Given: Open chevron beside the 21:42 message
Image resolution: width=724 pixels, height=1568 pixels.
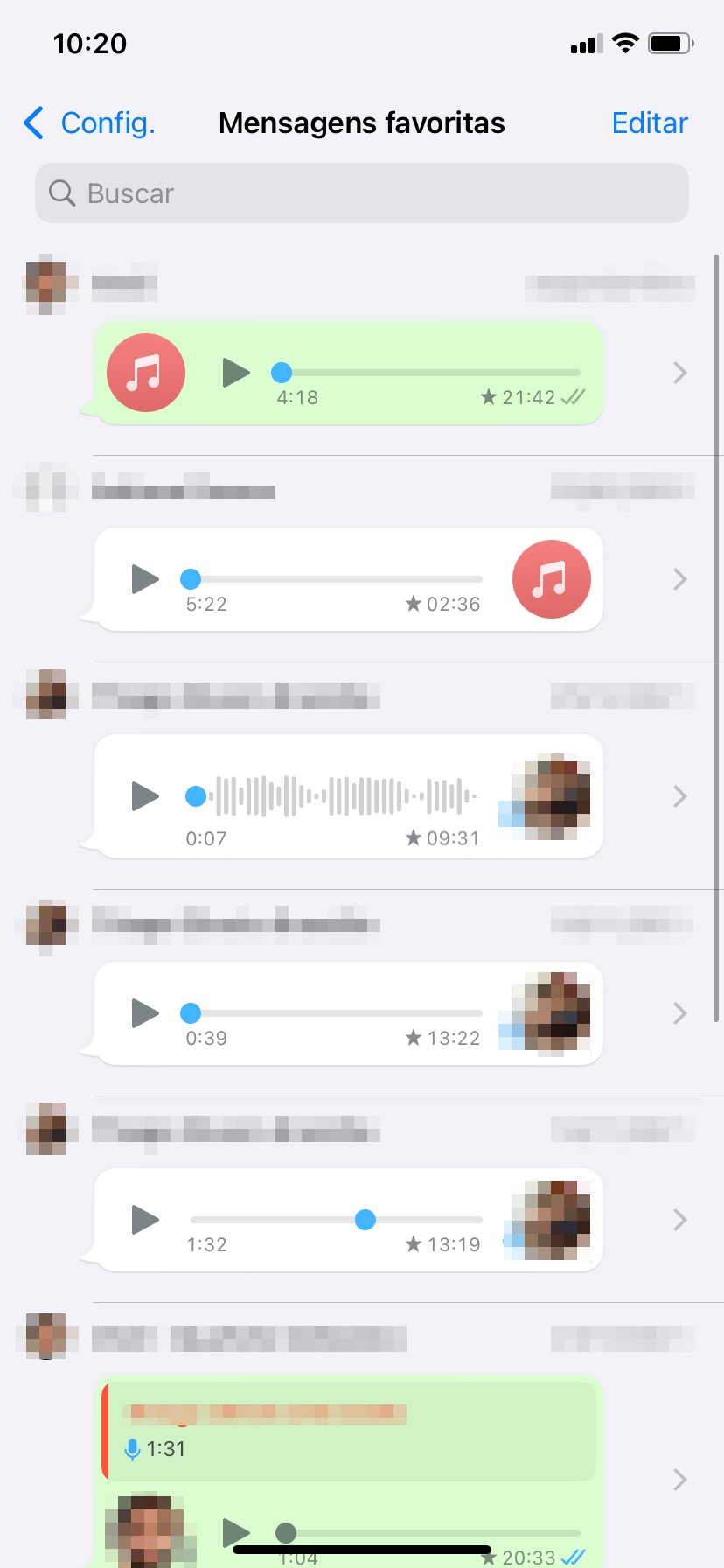Looking at the screenshot, I should (679, 374).
